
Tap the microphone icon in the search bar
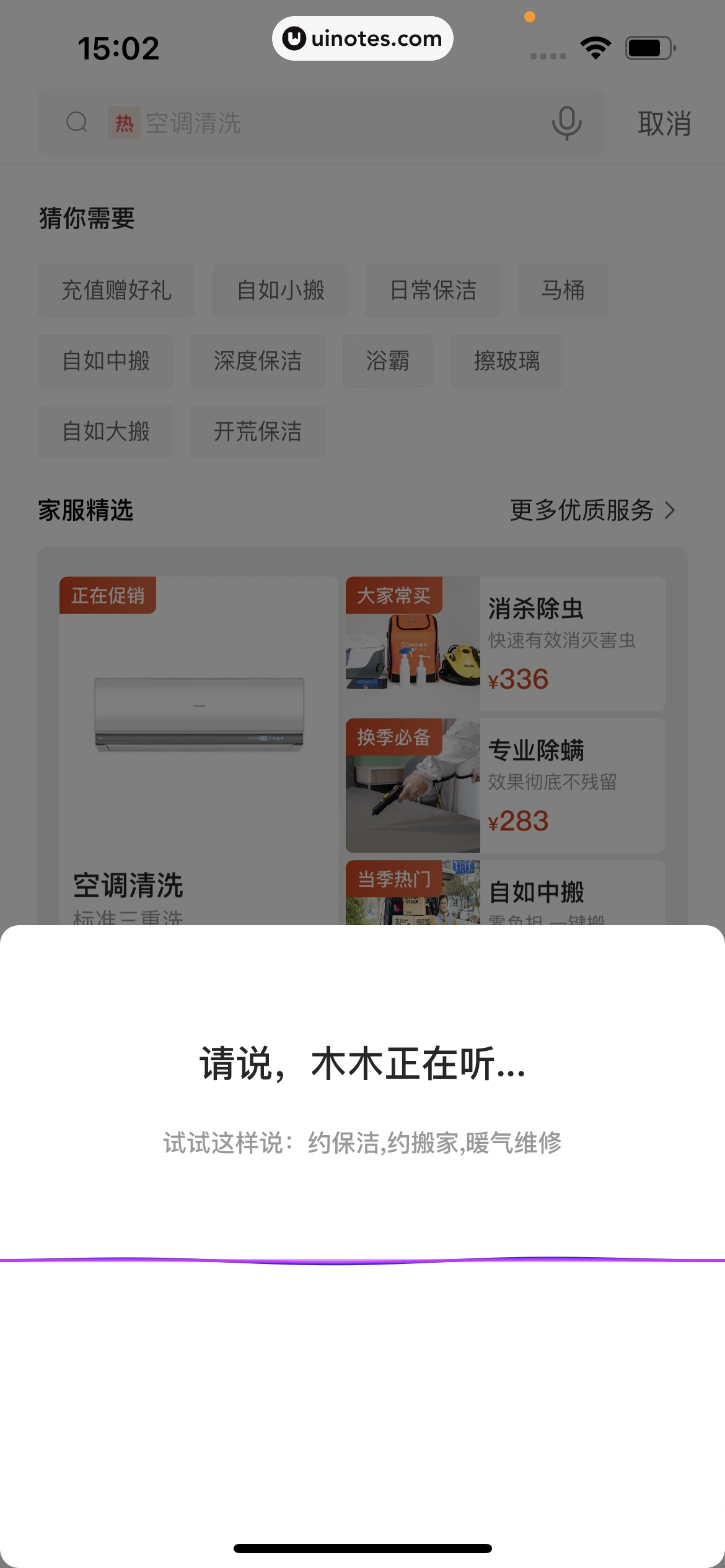566,123
